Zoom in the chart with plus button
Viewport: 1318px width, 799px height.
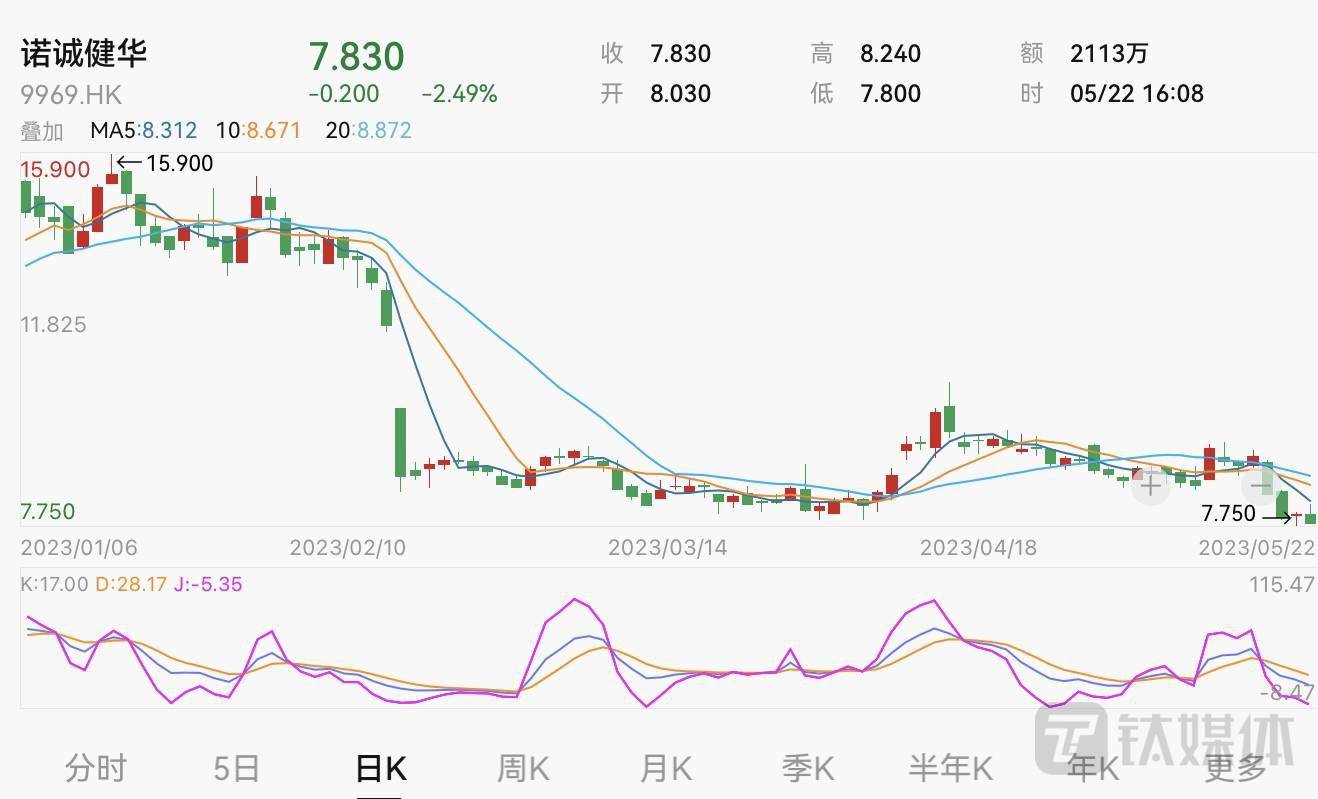click(1151, 485)
